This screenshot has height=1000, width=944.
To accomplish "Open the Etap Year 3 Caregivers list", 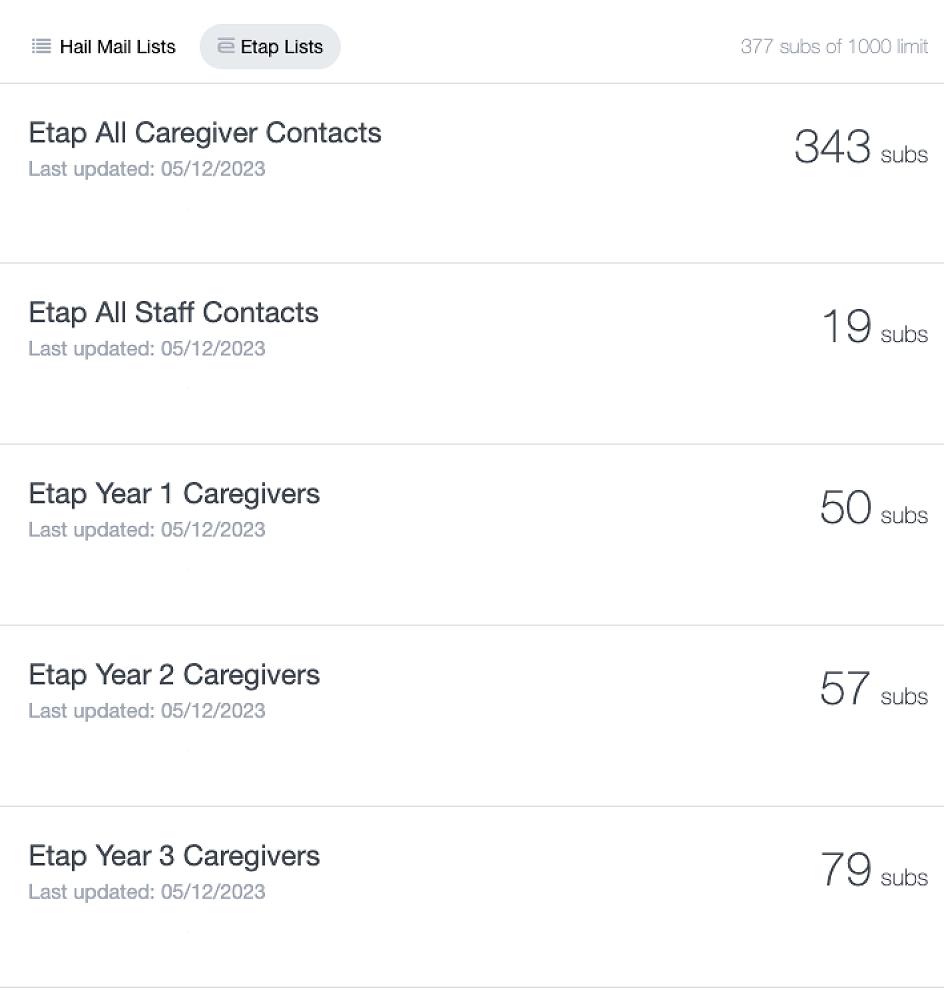I will pyautogui.click(x=173, y=856).
